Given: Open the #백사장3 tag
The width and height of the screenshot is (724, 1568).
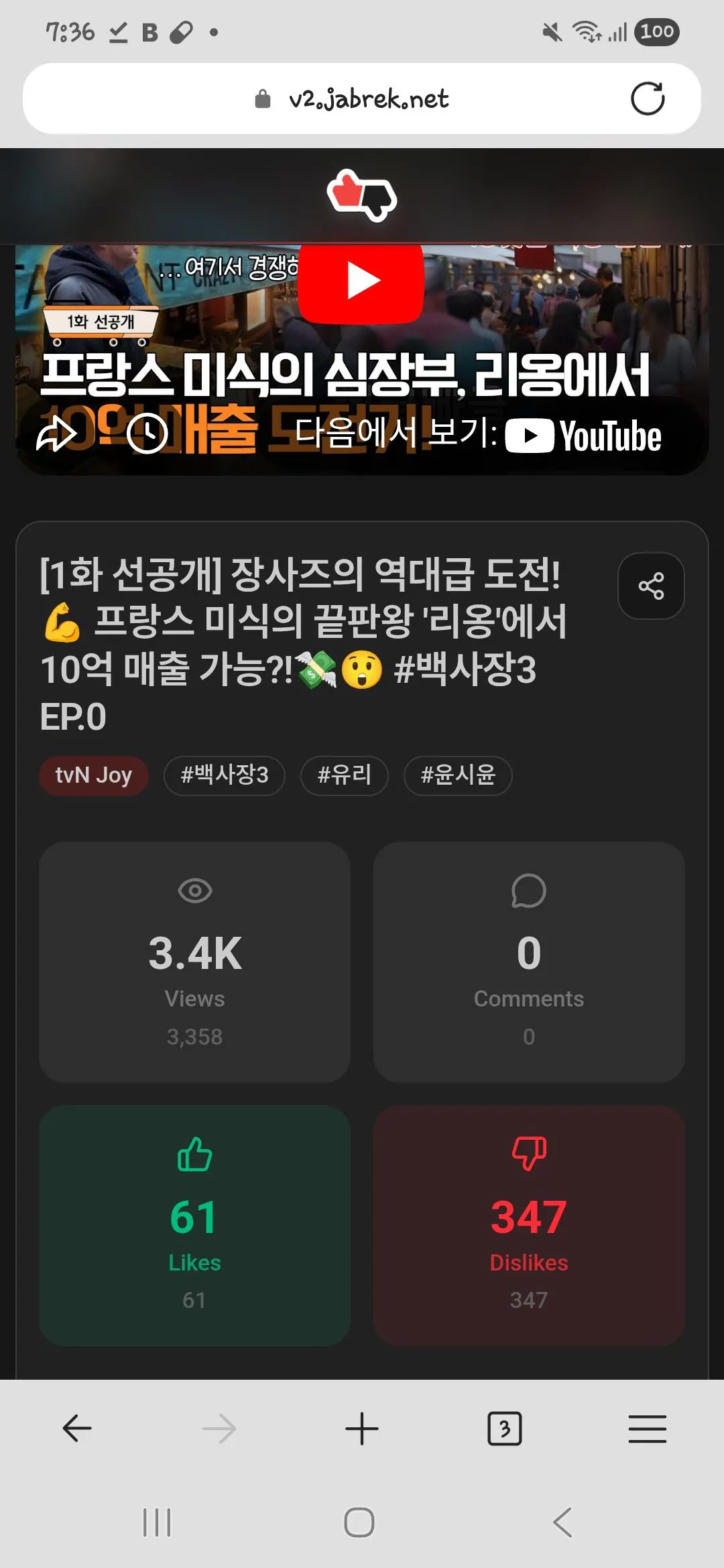Looking at the screenshot, I should (x=223, y=775).
